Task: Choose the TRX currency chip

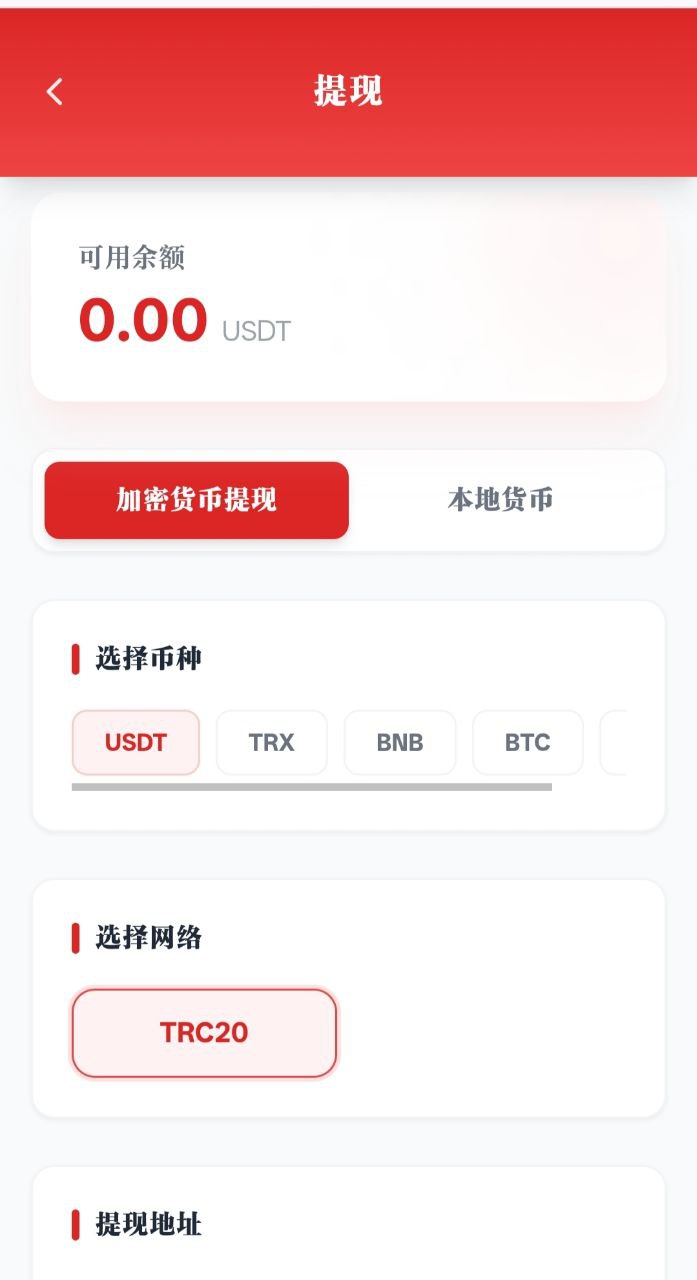Action: point(272,743)
